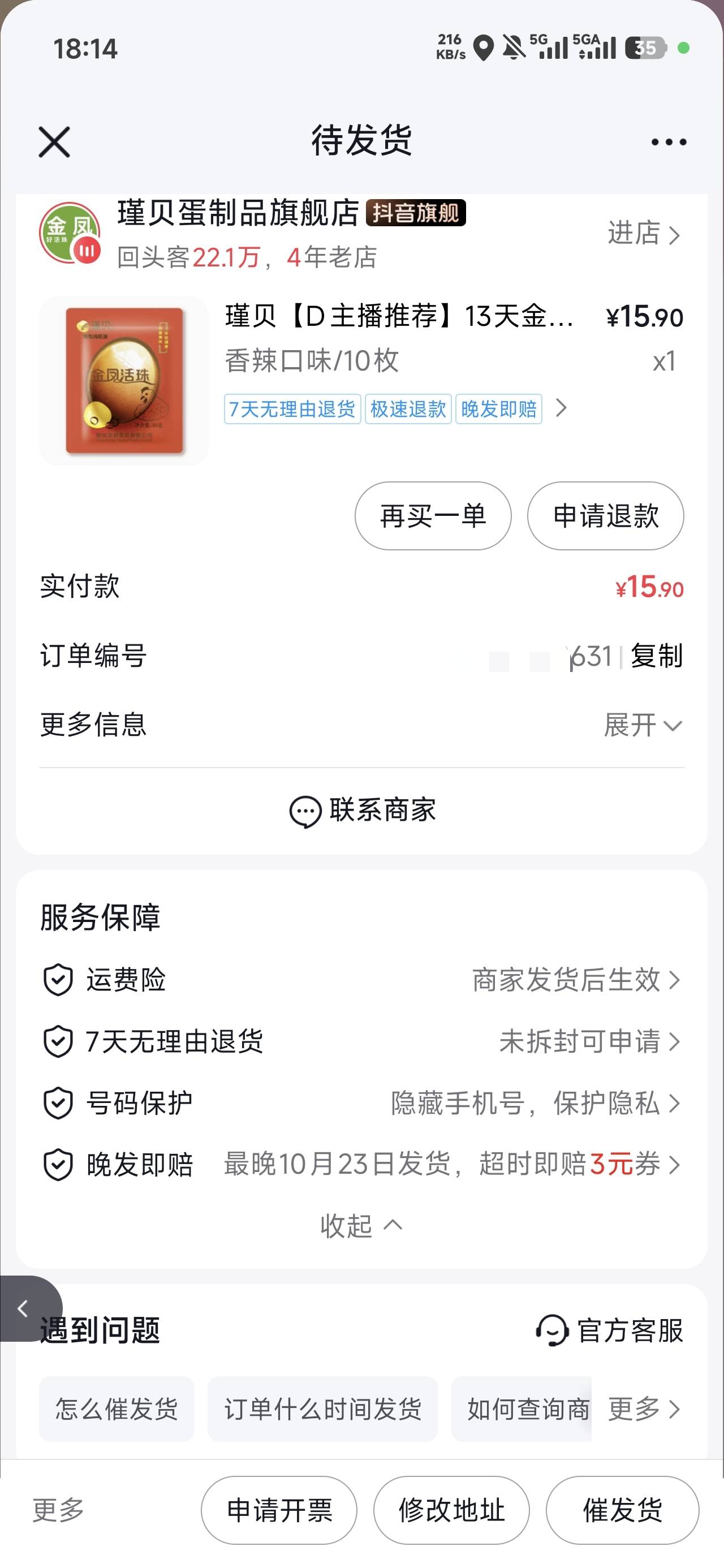Select the 怎么催发货 question chip
724x1568 pixels.
tap(117, 1409)
